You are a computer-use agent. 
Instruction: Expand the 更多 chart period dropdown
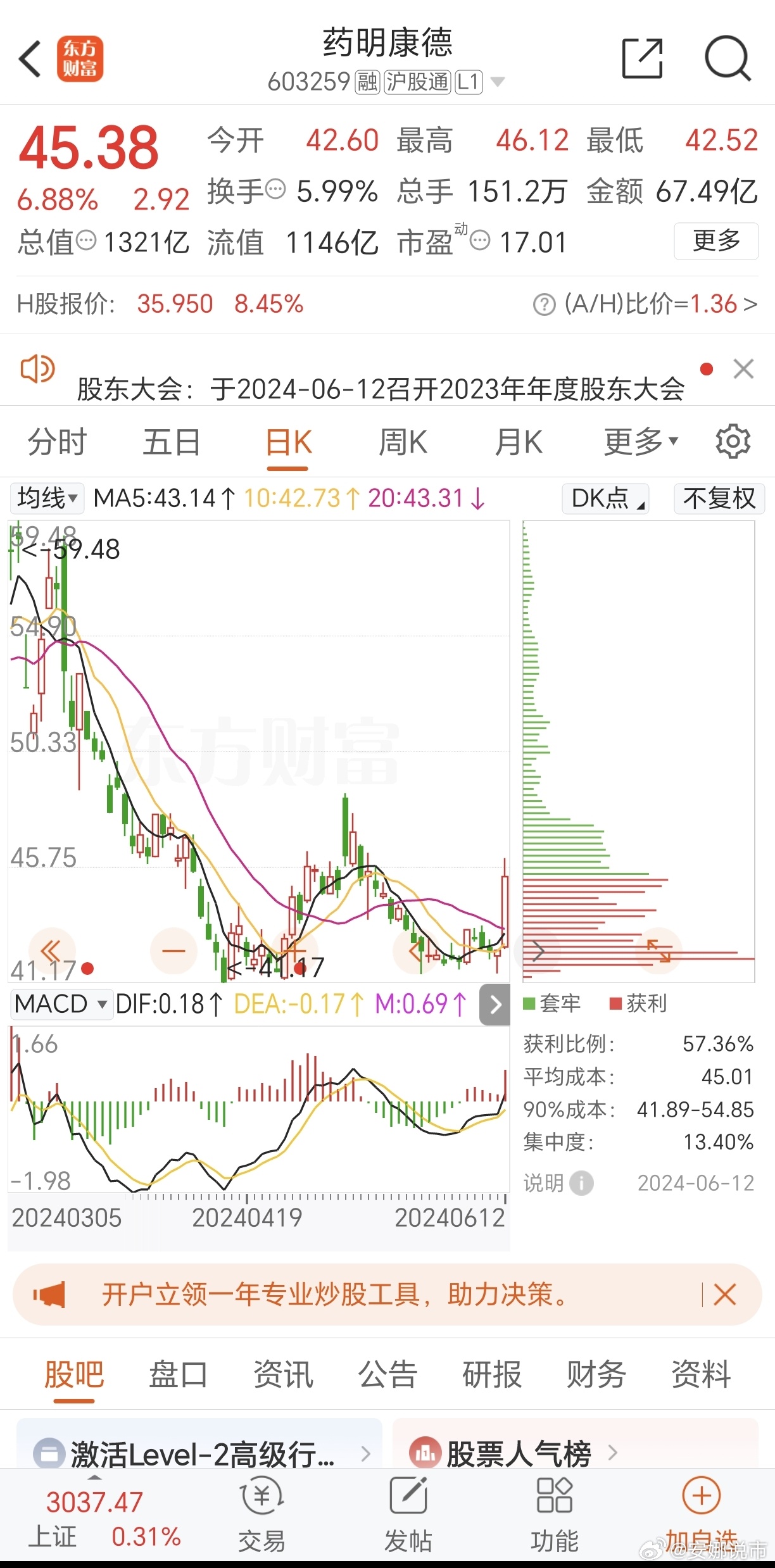(641, 442)
